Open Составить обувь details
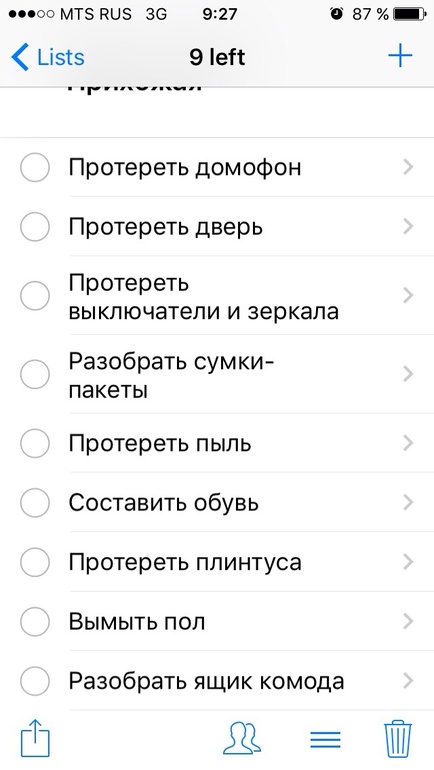Screen dimensions: 434x770 coord(407,503)
